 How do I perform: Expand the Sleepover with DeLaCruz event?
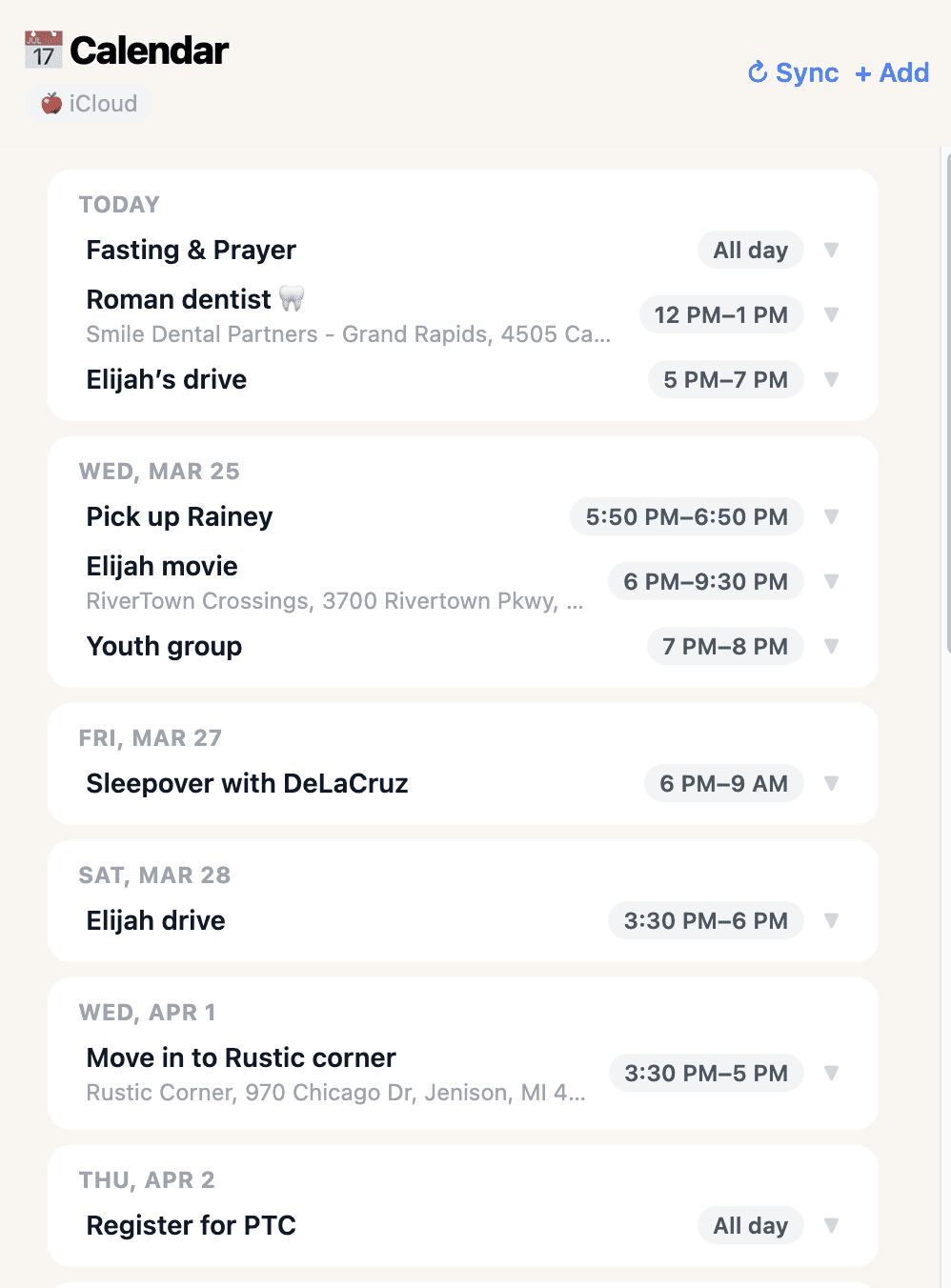830,783
